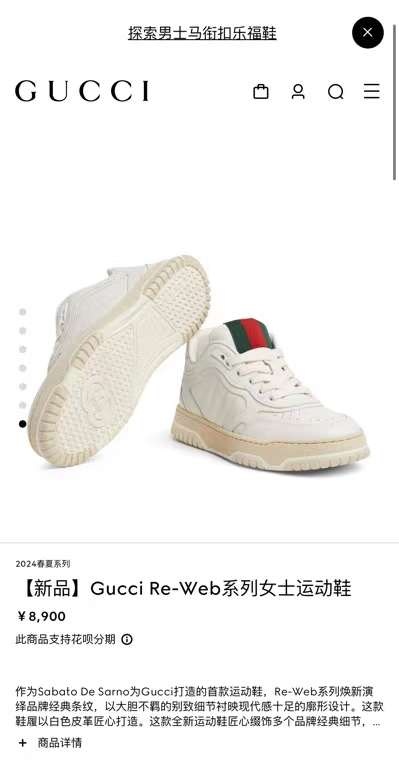
Task: Open the account profile icon
Action: (298, 91)
